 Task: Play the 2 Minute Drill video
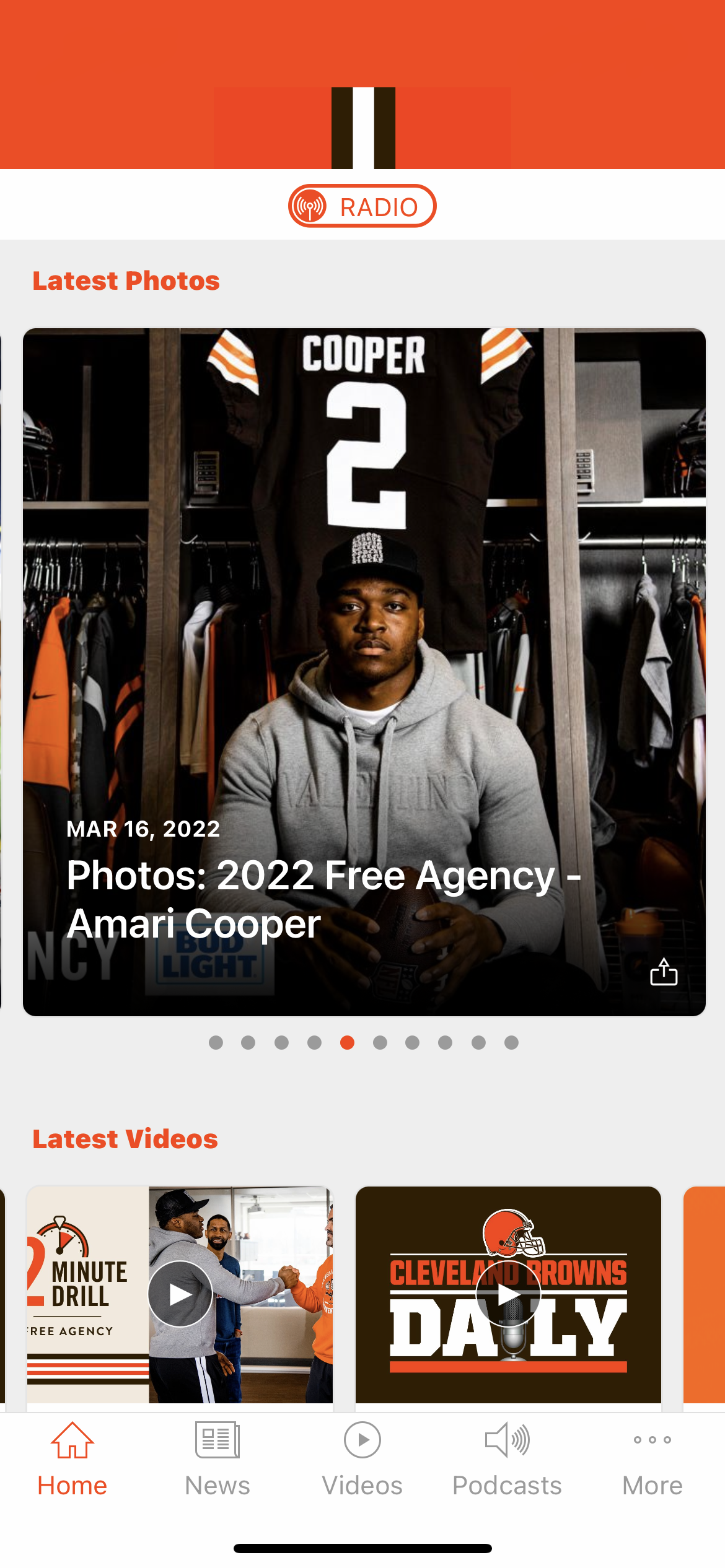(180, 1294)
